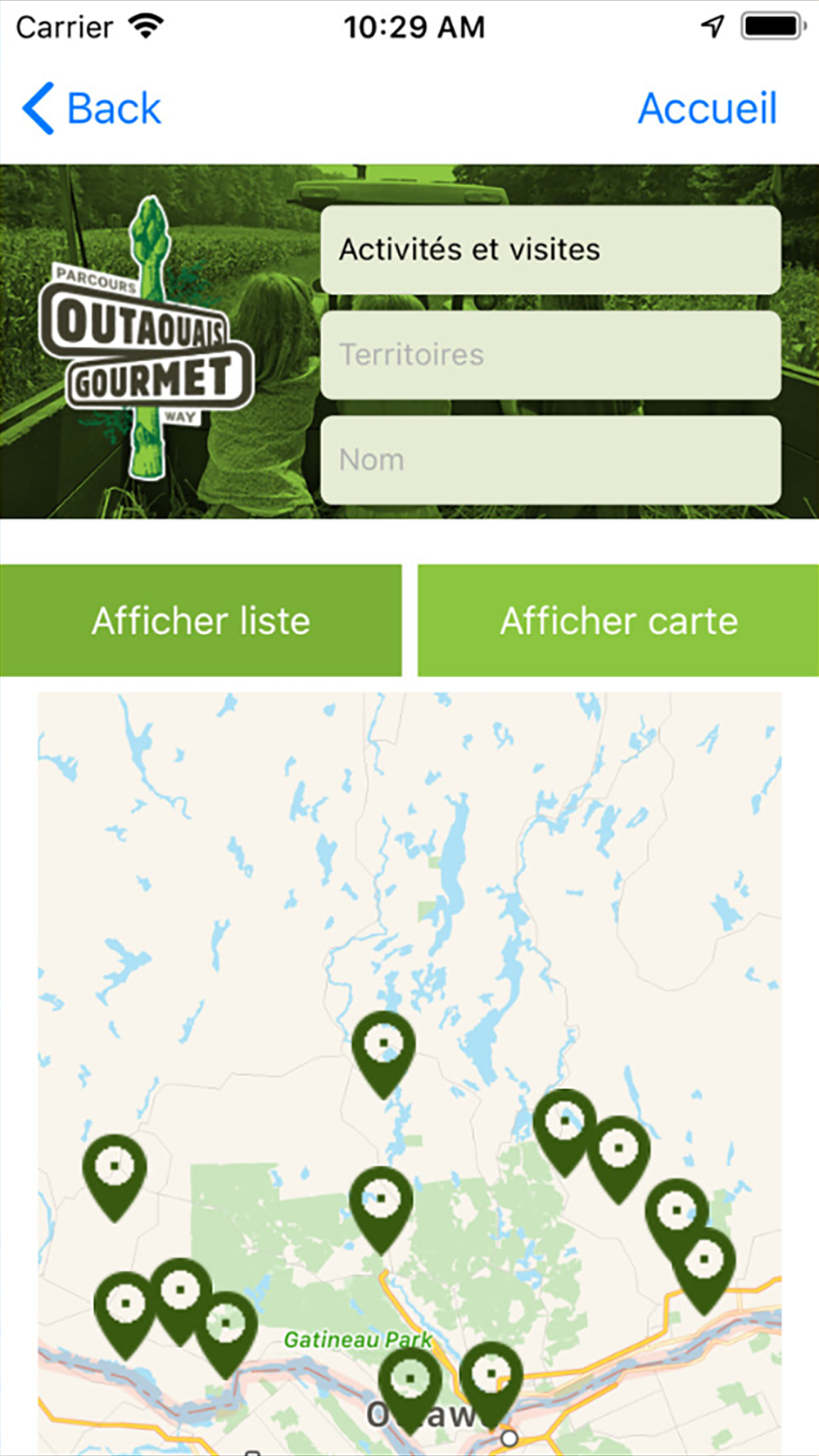819x1456 pixels.
Task: Tap the Nom search field
Action: click(550, 459)
